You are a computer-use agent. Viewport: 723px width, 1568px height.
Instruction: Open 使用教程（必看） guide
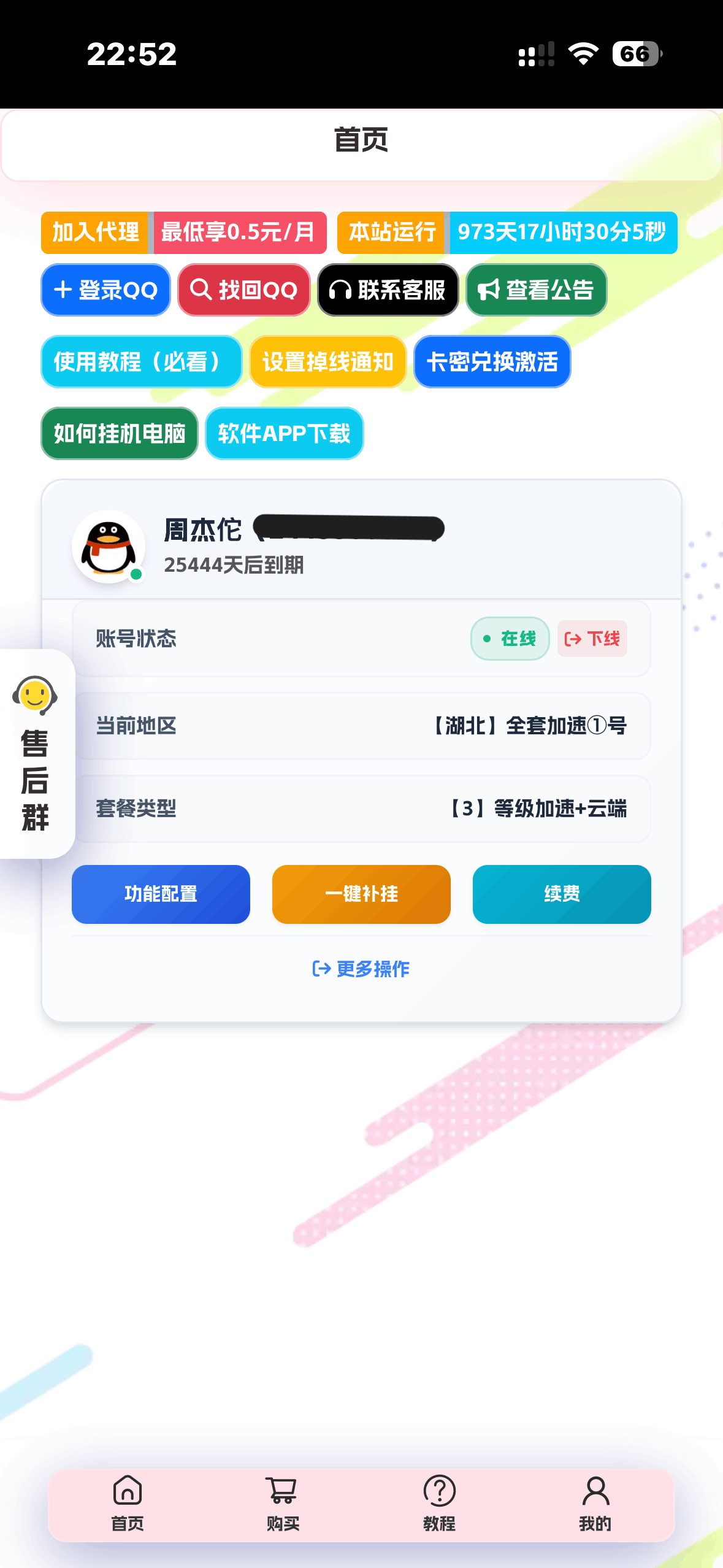tap(141, 362)
